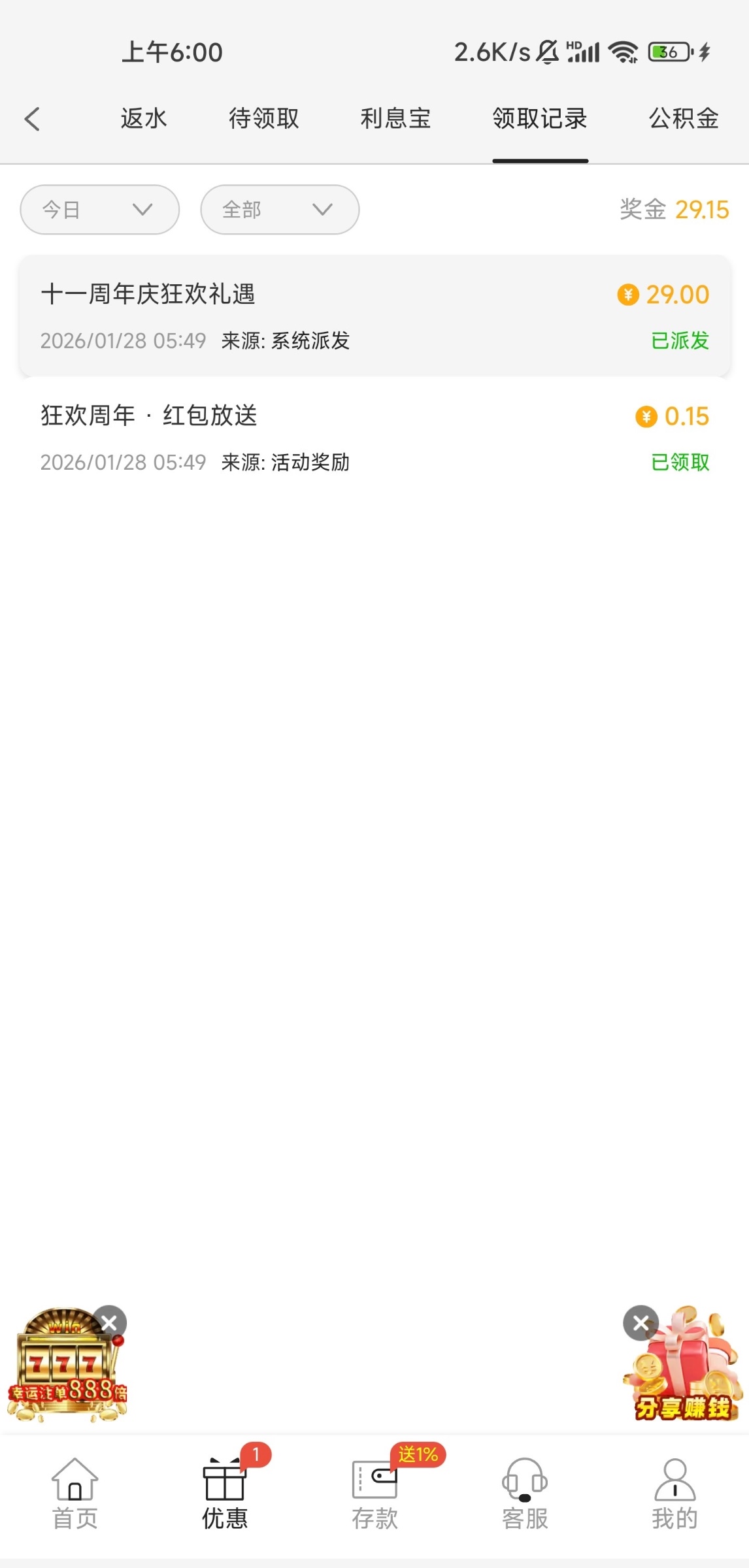Open the 我的 profile tab
This screenshot has width=749, height=1568.
point(674,1496)
